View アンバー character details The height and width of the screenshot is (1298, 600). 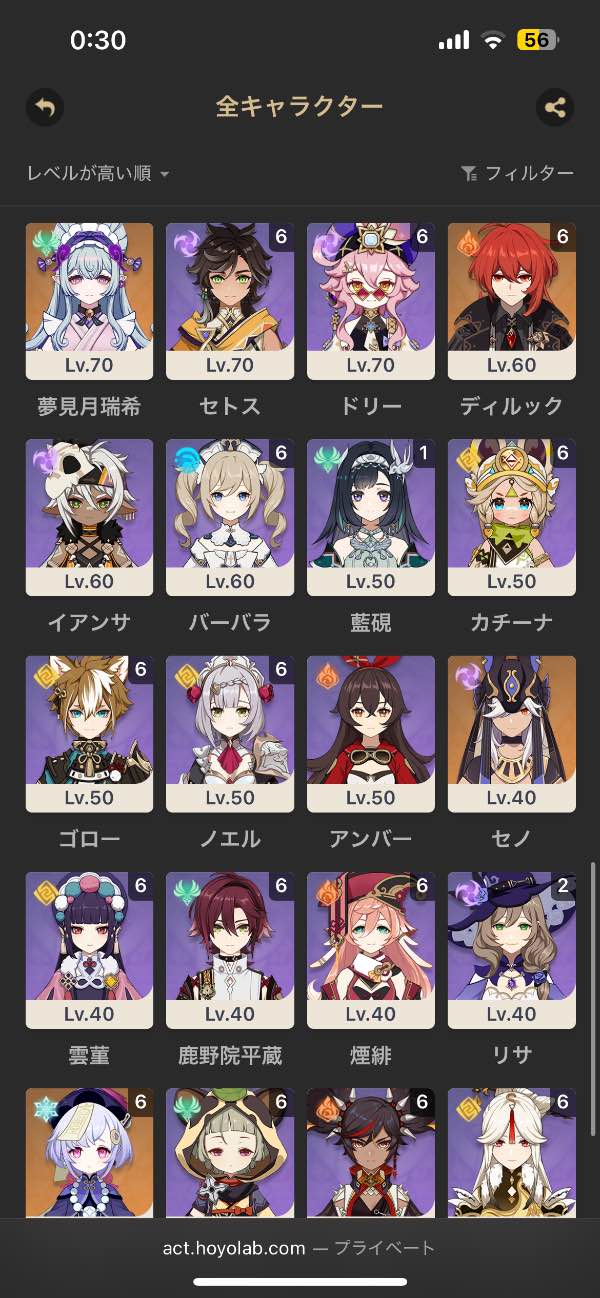[371, 733]
